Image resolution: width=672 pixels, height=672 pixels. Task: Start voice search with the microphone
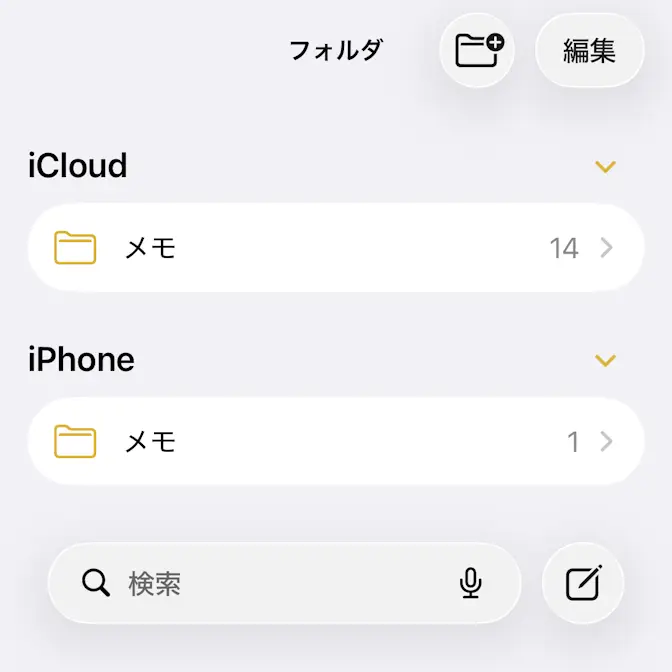click(470, 583)
